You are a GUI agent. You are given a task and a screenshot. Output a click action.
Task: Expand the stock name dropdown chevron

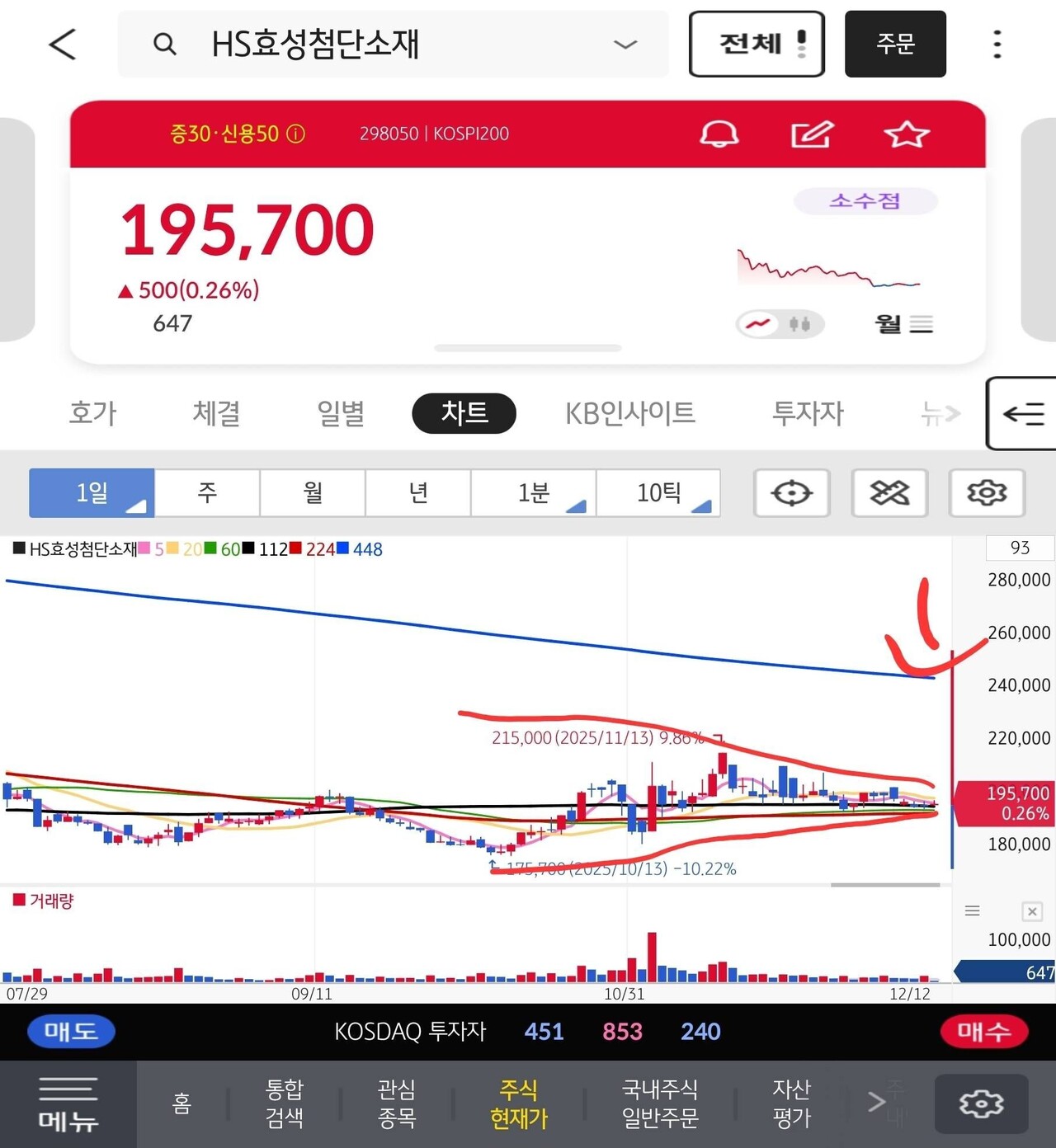click(x=625, y=45)
